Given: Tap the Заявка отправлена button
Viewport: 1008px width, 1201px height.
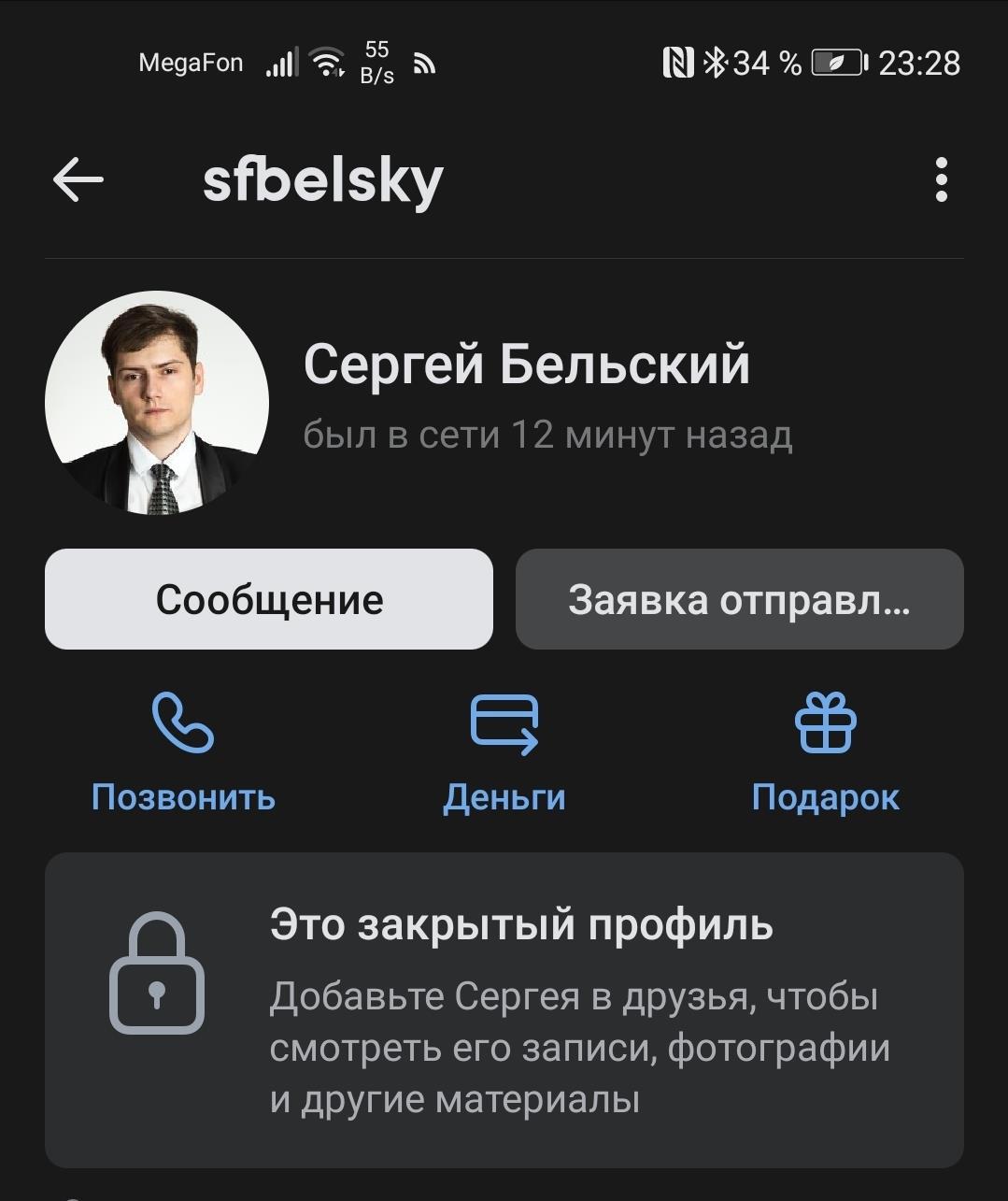Looking at the screenshot, I should (739, 599).
